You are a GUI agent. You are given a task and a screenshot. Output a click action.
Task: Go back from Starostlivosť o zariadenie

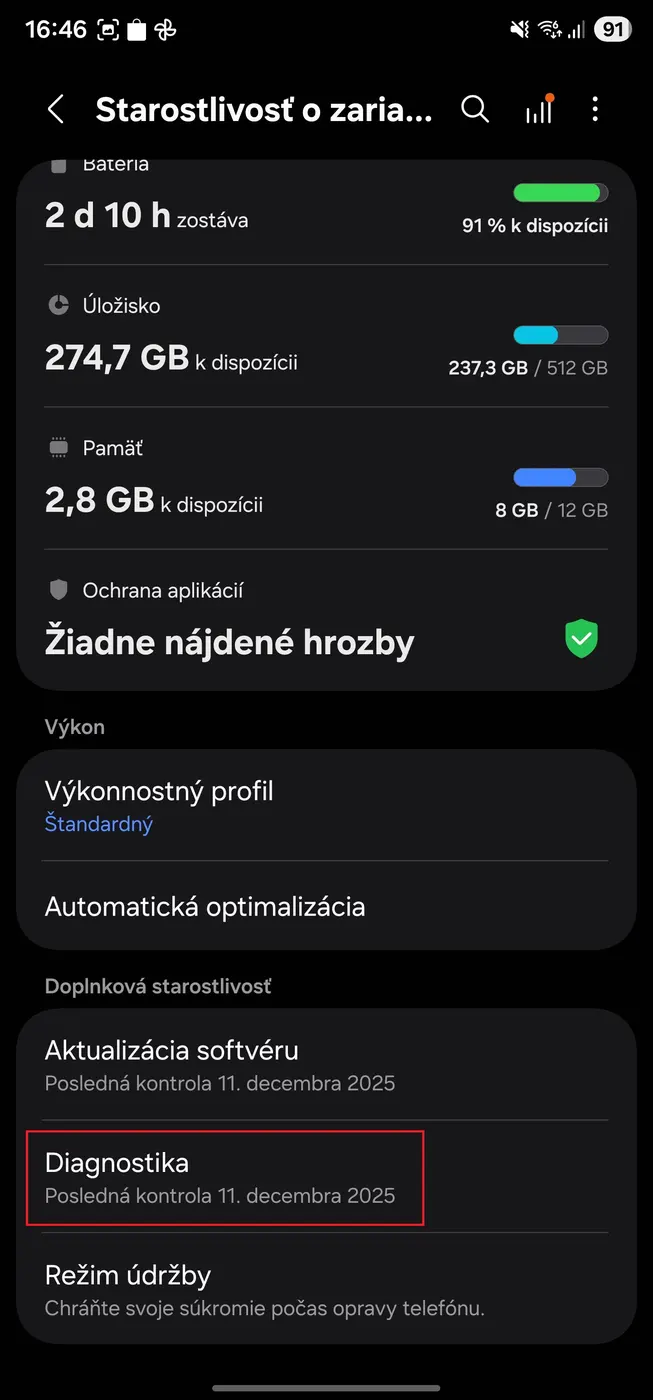(x=56, y=110)
